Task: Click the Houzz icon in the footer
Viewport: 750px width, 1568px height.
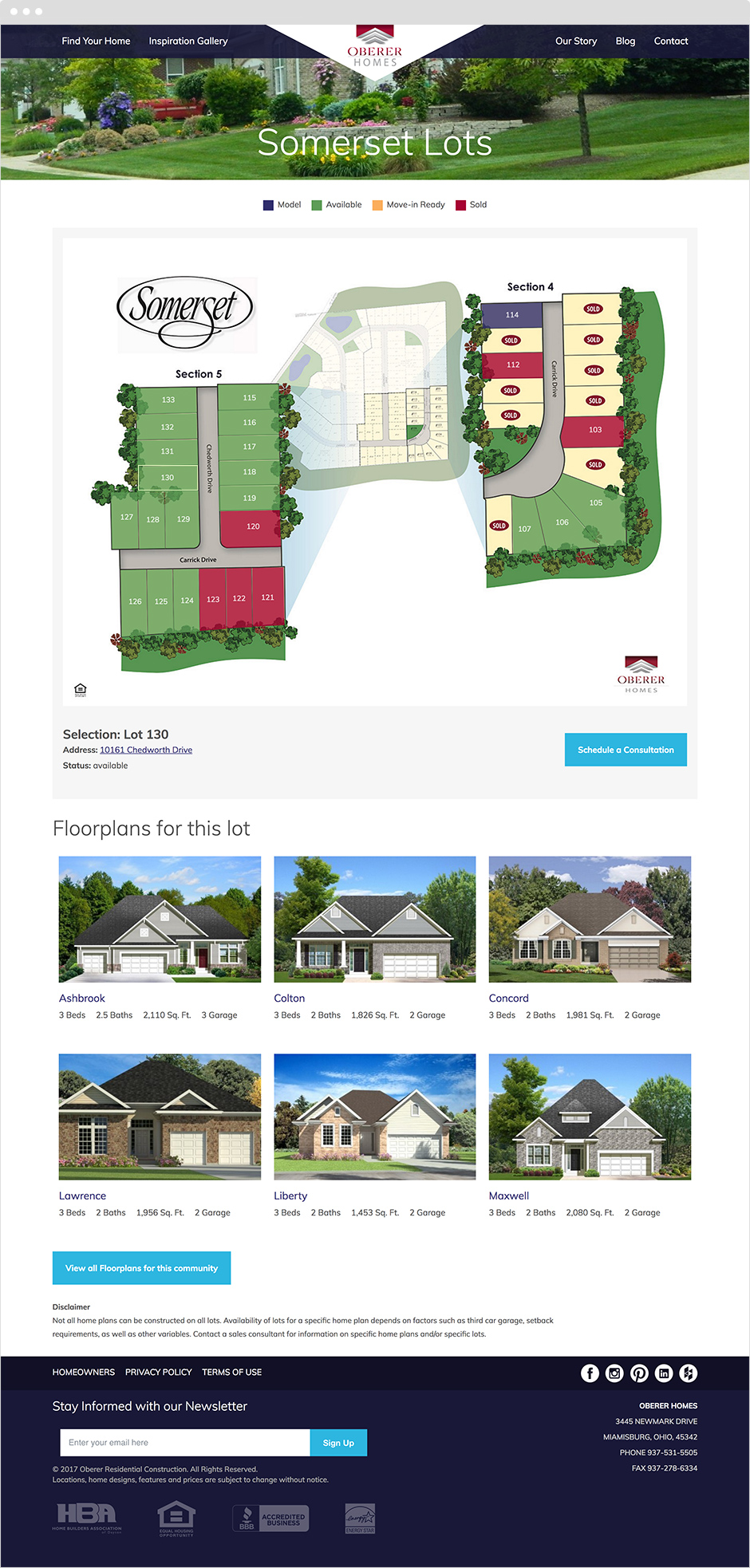Action: [x=689, y=1373]
